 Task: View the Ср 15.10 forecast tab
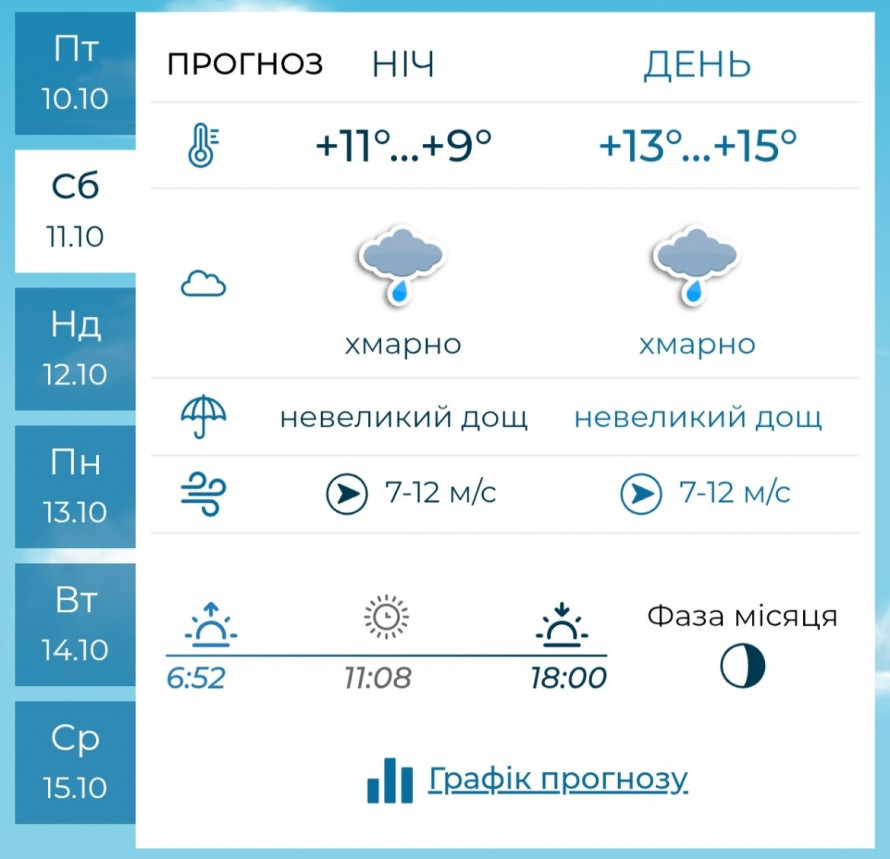(x=75, y=762)
